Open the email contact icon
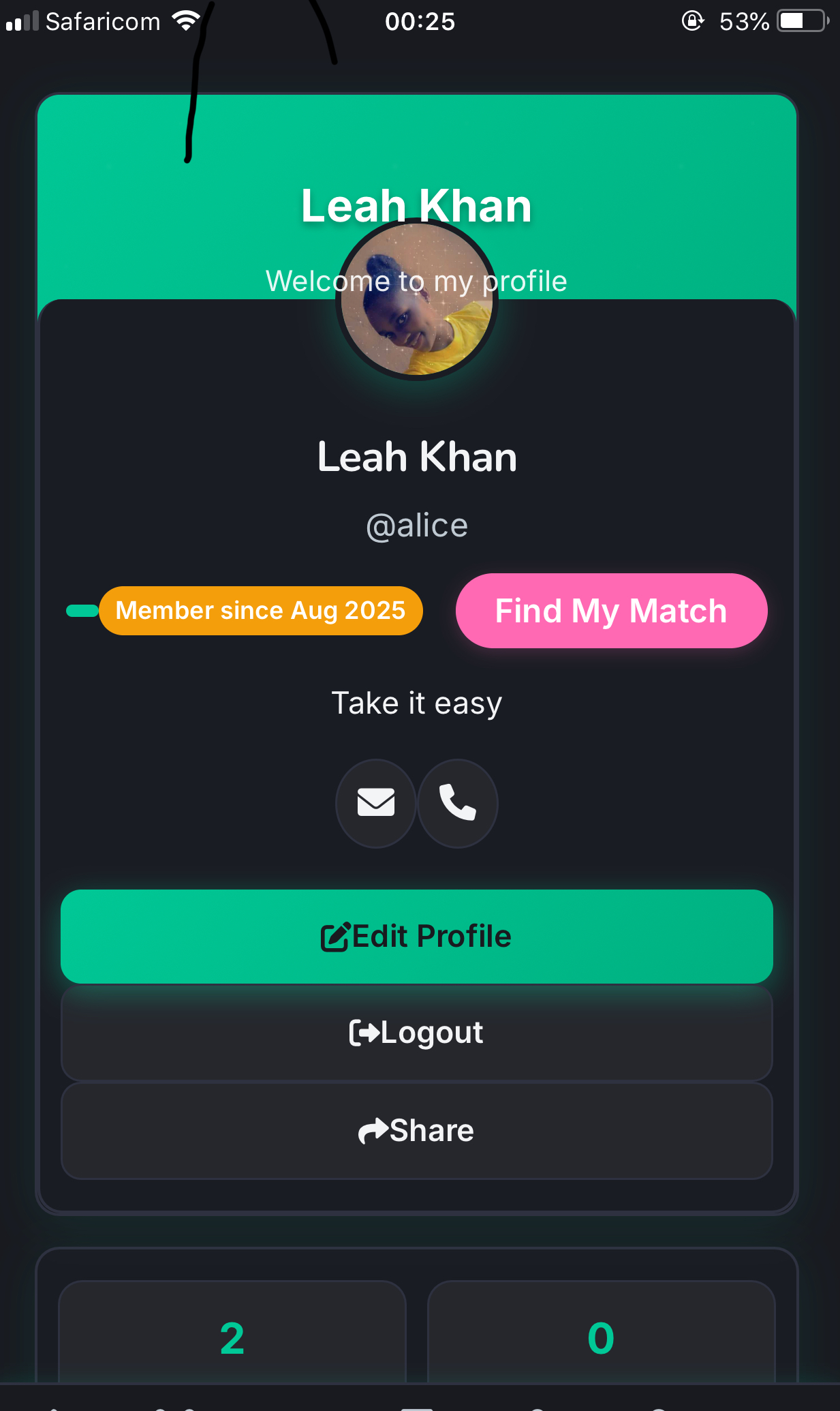 click(x=376, y=803)
